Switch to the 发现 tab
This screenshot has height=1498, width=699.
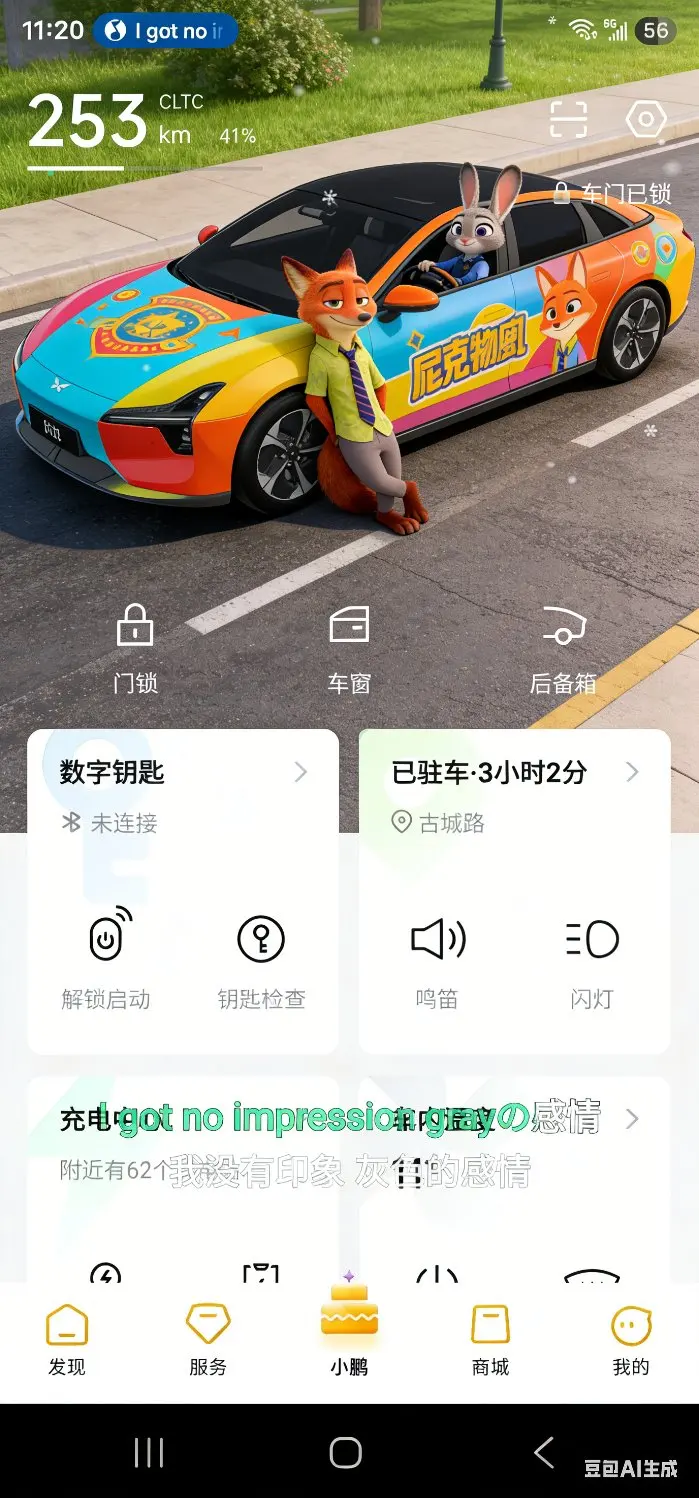pos(67,1341)
